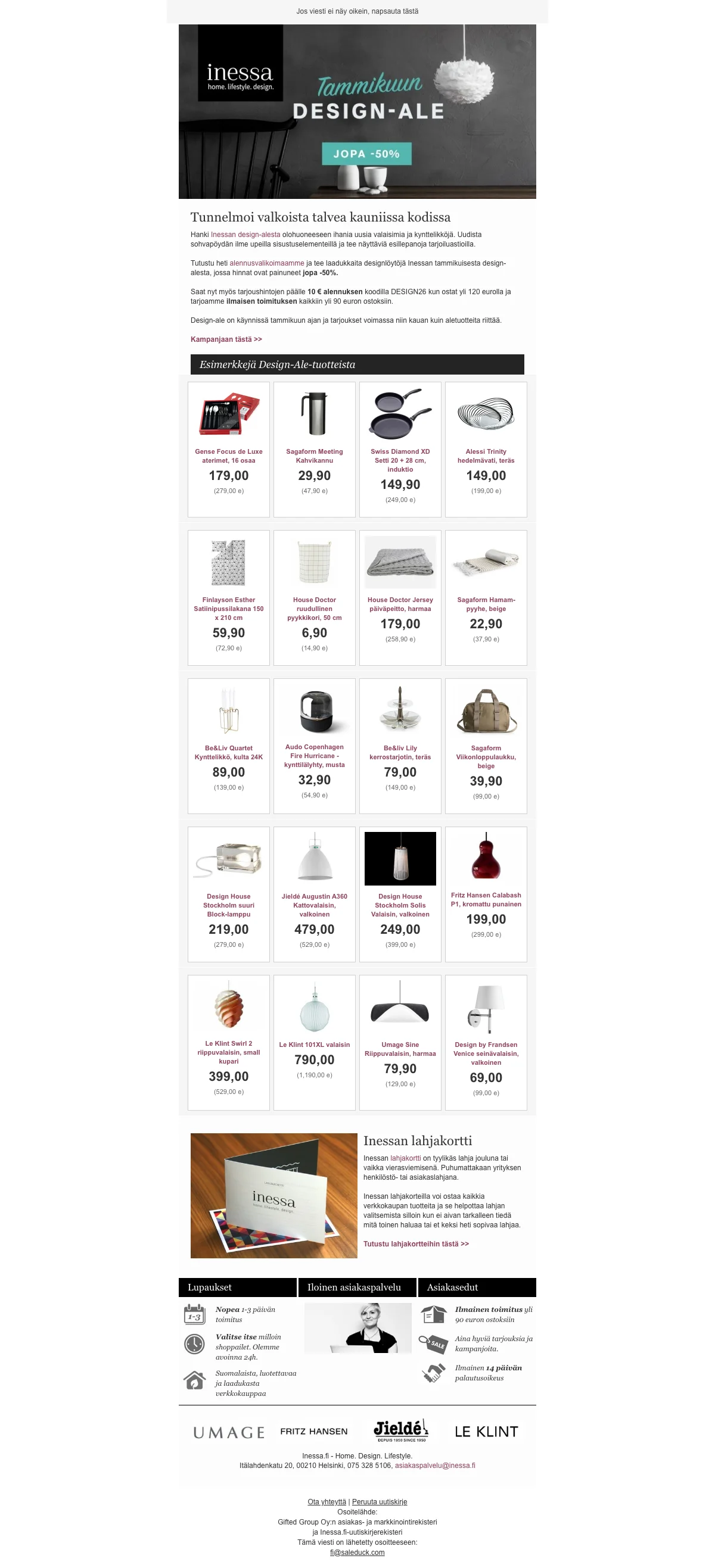Open the Tammikuun Design-Ale banner
The width and height of the screenshot is (715, 1568).
(357, 111)
